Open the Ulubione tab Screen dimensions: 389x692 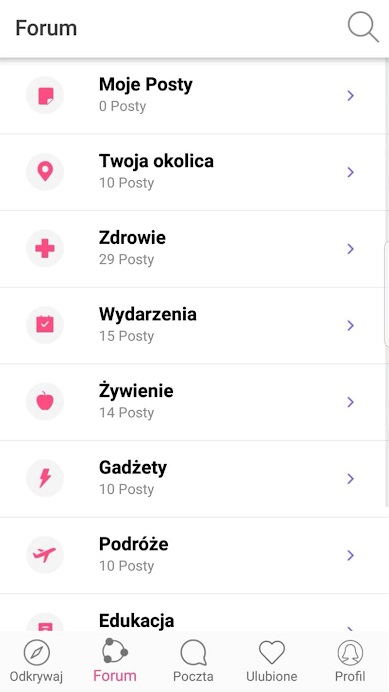[x=272, y=661]
